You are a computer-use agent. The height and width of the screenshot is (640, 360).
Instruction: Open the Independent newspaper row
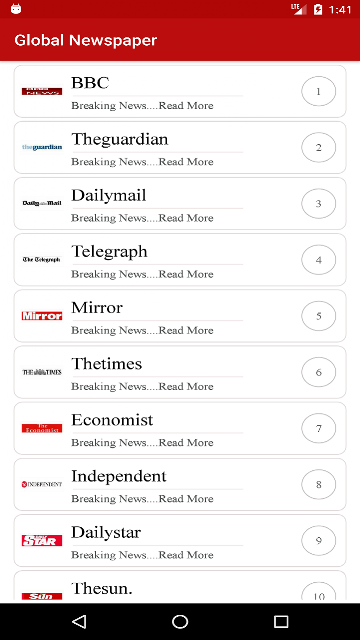(180, 484)
